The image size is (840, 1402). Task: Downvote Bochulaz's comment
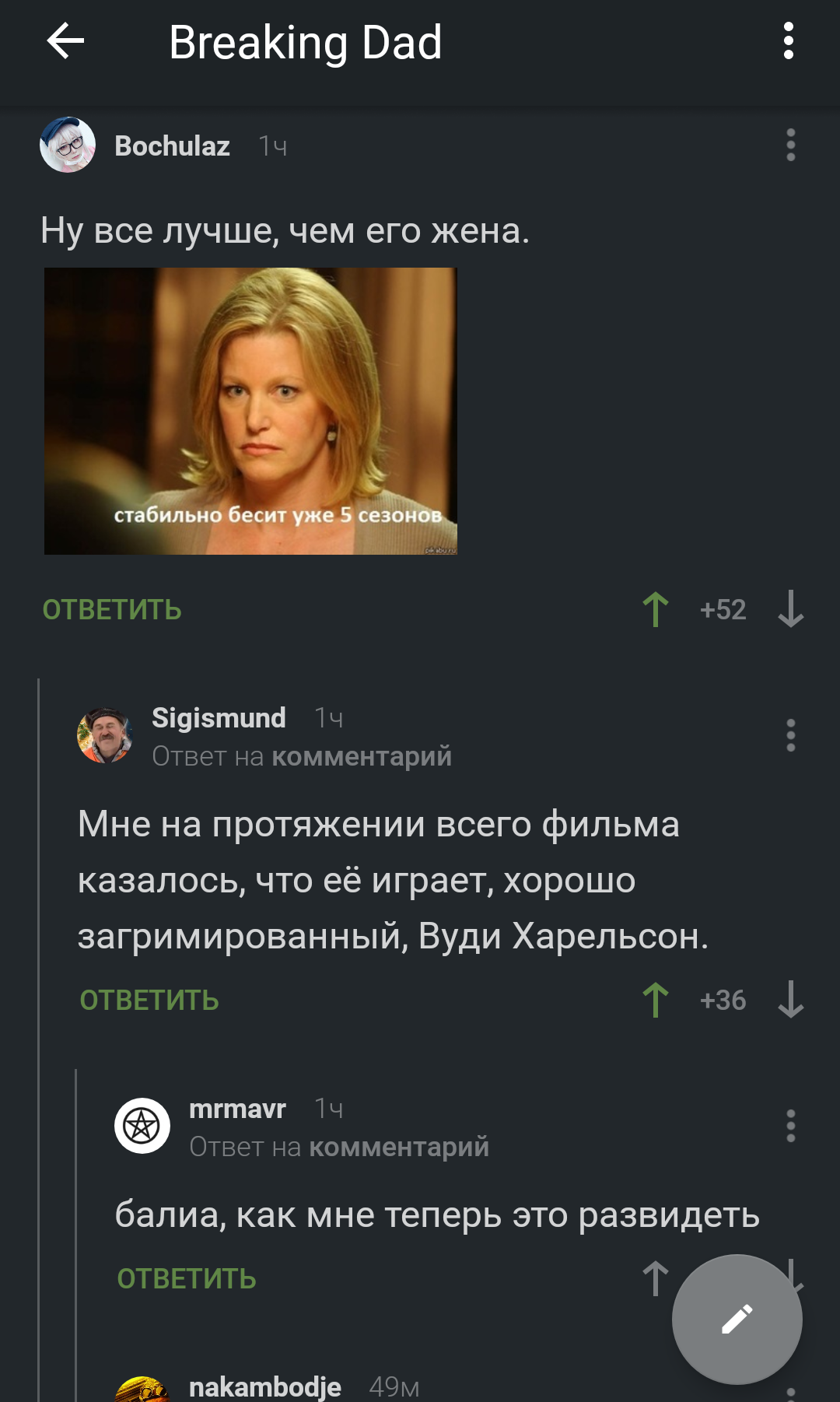point(790,609)
